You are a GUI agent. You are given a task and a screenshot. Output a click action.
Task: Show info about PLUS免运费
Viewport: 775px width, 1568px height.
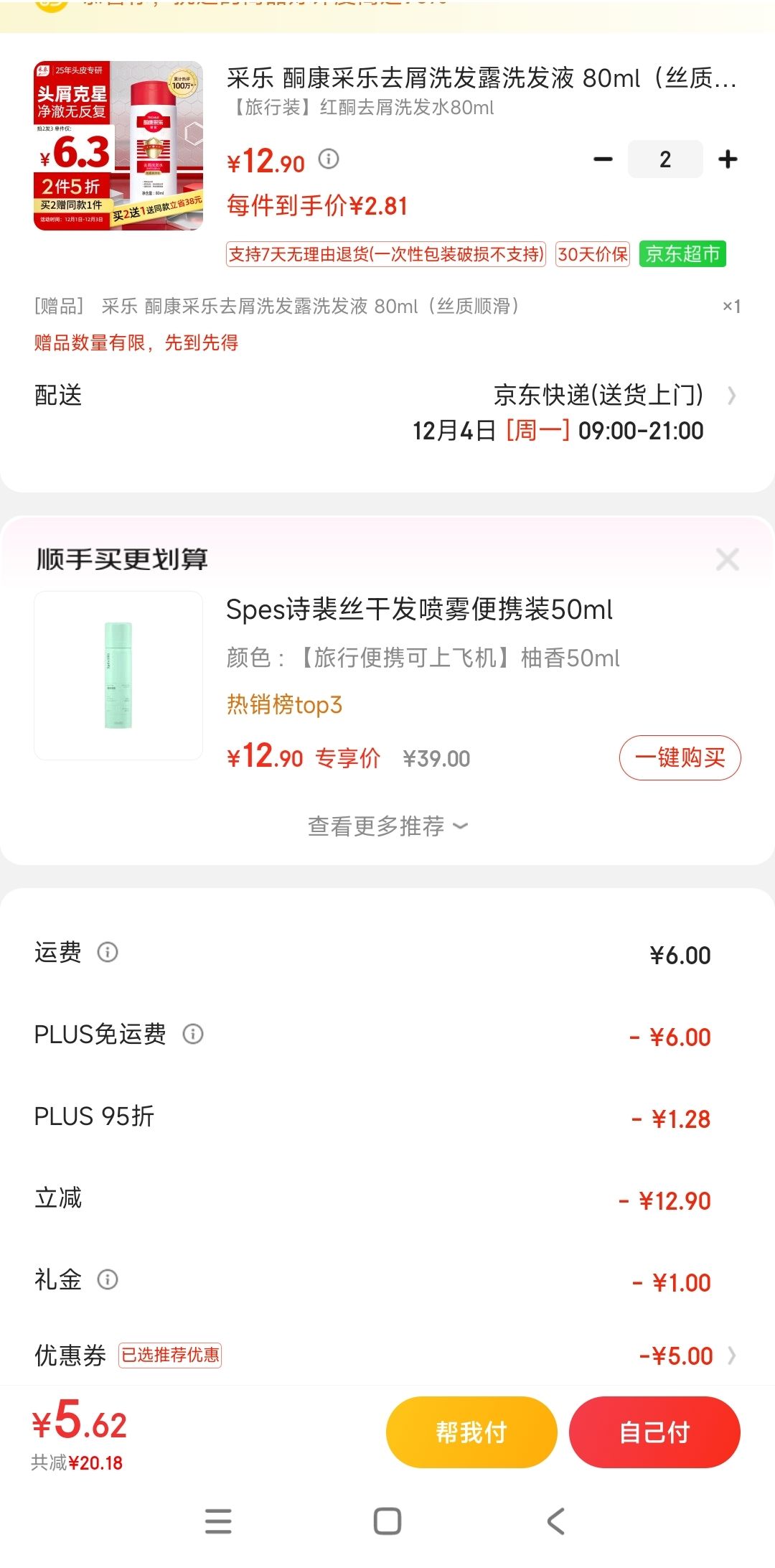(193, 1034)
